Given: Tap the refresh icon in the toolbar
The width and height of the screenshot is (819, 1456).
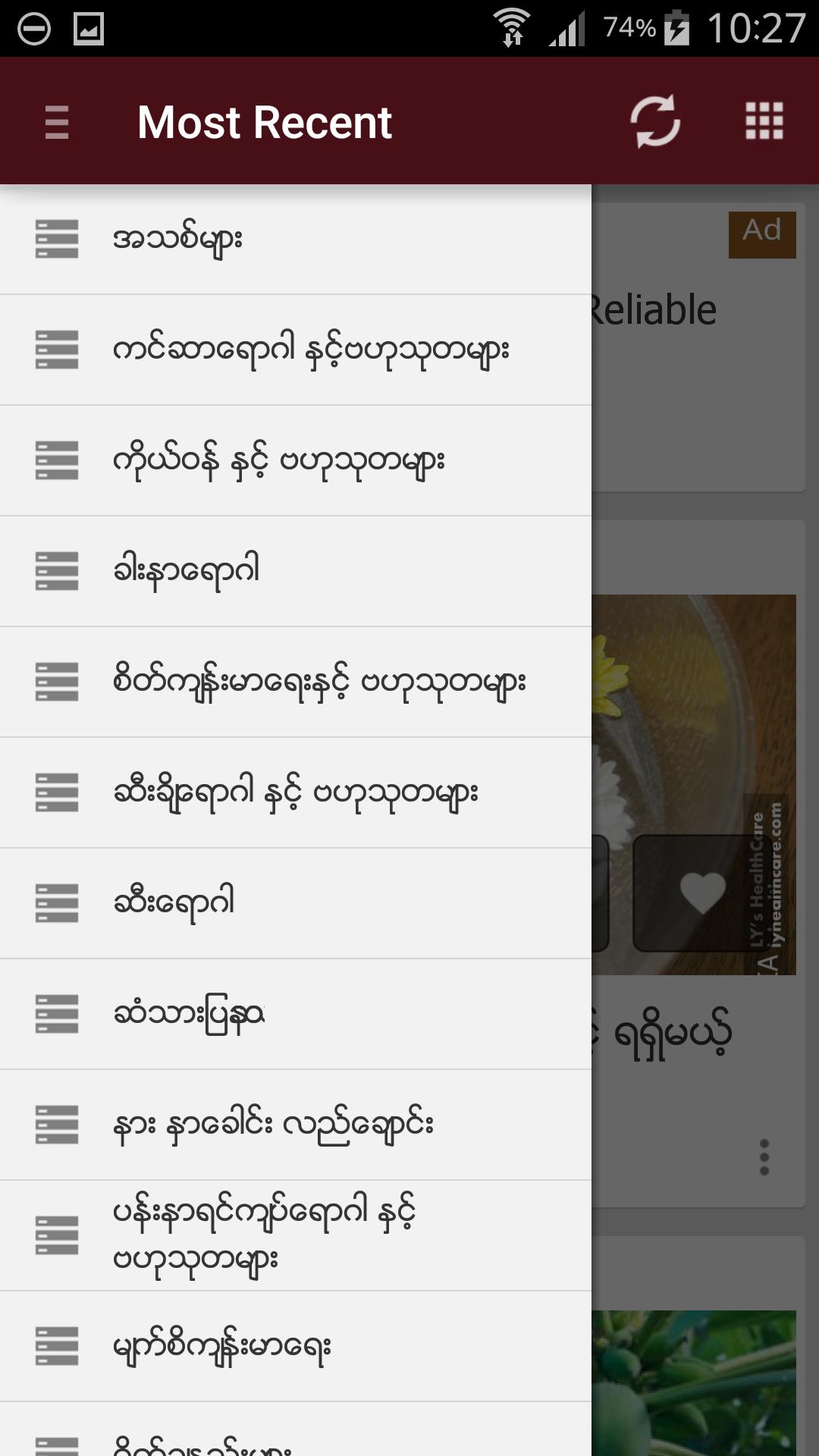Looking at the screenshot, I should (655, 121).
